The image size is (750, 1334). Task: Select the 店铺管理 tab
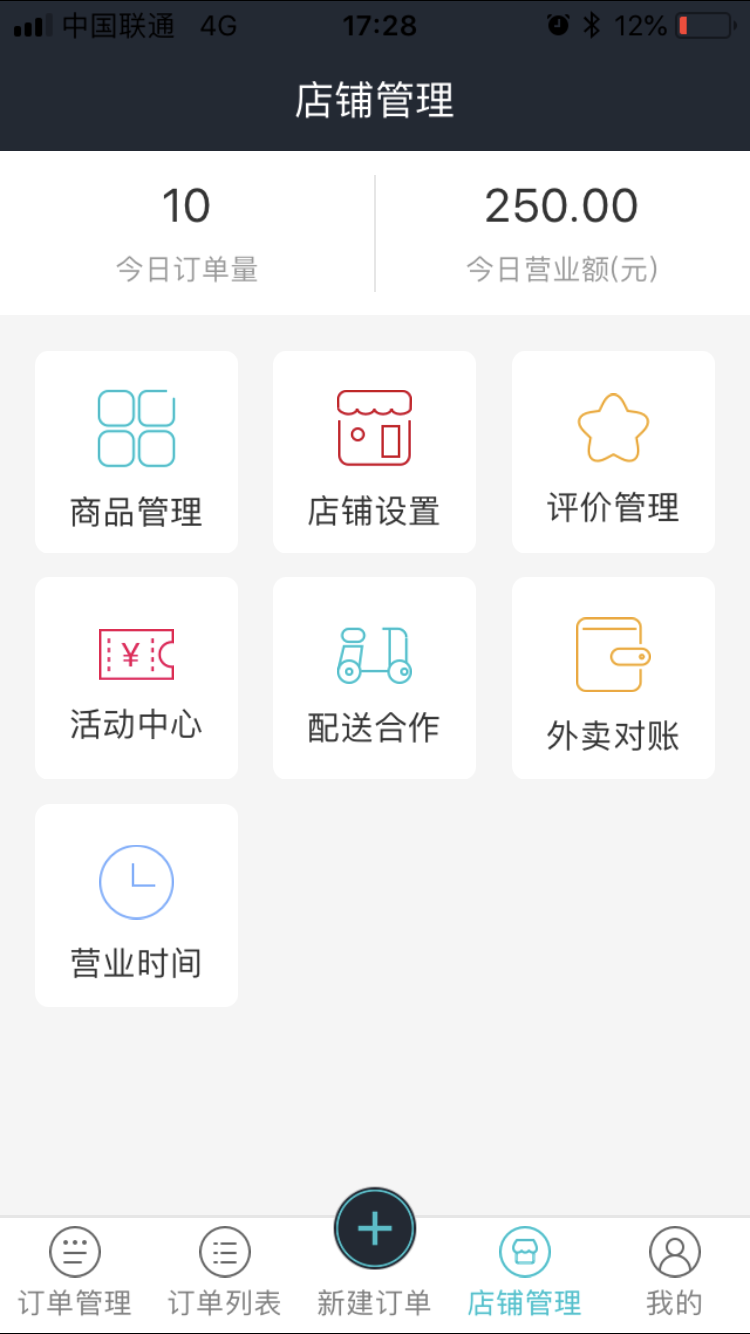coord(525,1272)
